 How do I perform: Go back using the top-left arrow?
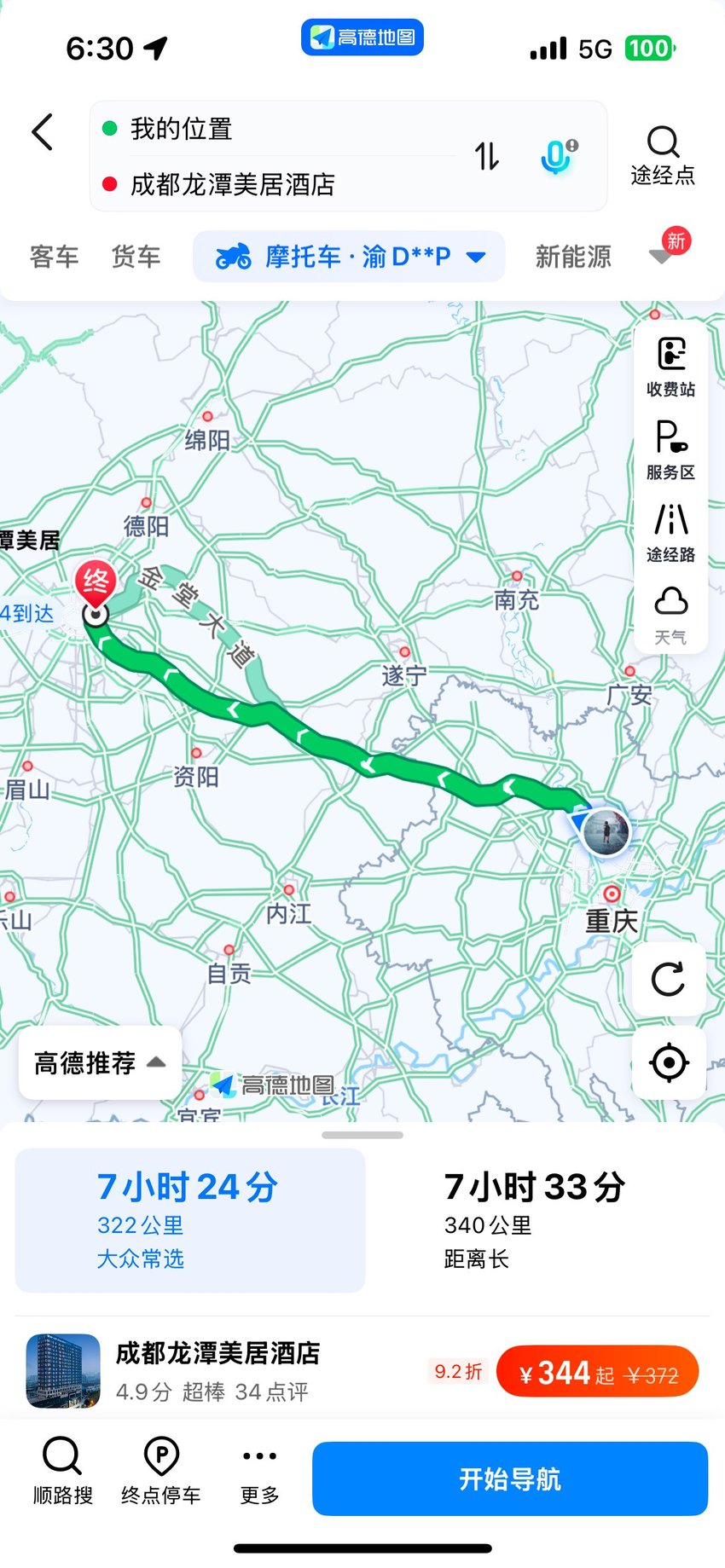click(43, 132)
